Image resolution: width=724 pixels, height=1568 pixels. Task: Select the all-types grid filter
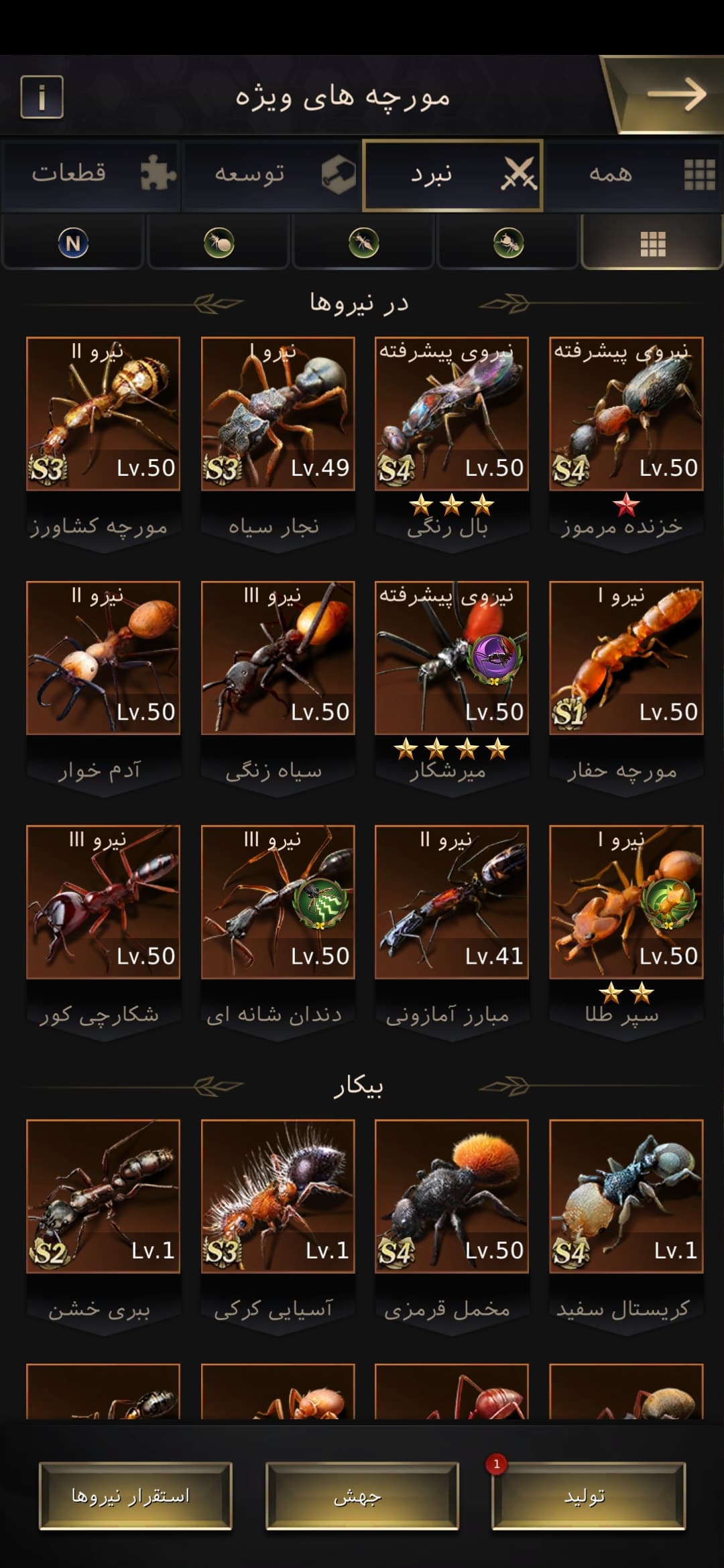(652, 243)
